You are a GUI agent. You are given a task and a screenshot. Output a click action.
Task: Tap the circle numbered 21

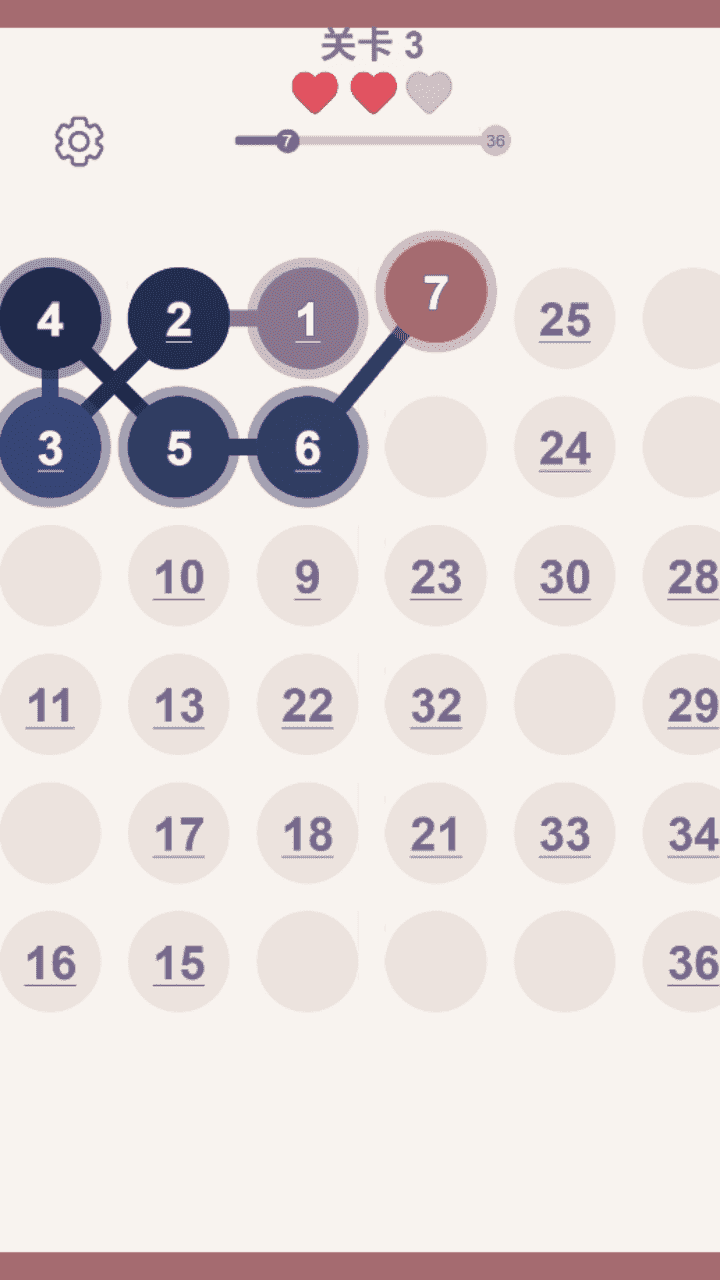click(x=436, y=833)
